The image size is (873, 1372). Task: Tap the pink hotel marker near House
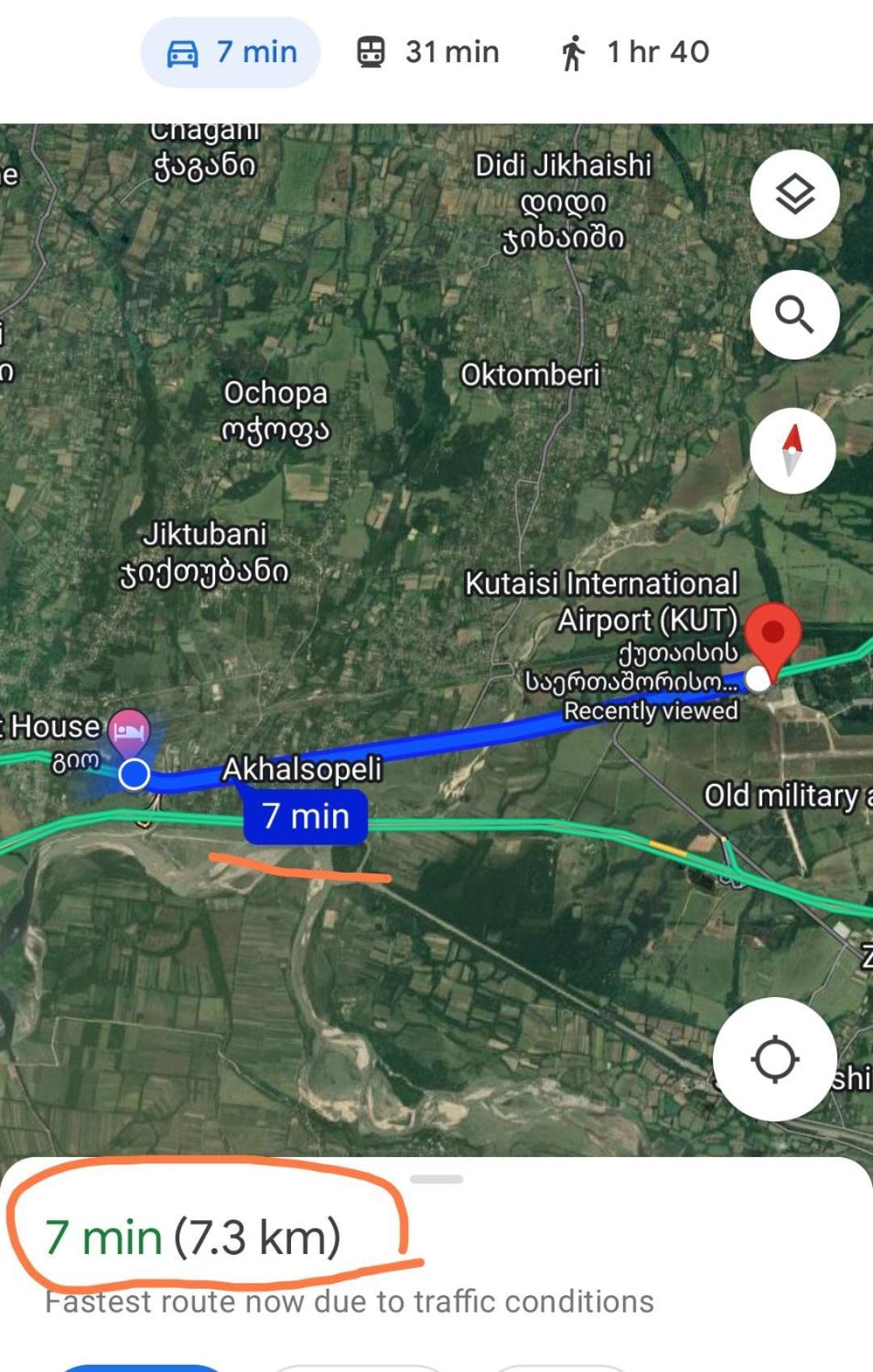coord(129,731)
